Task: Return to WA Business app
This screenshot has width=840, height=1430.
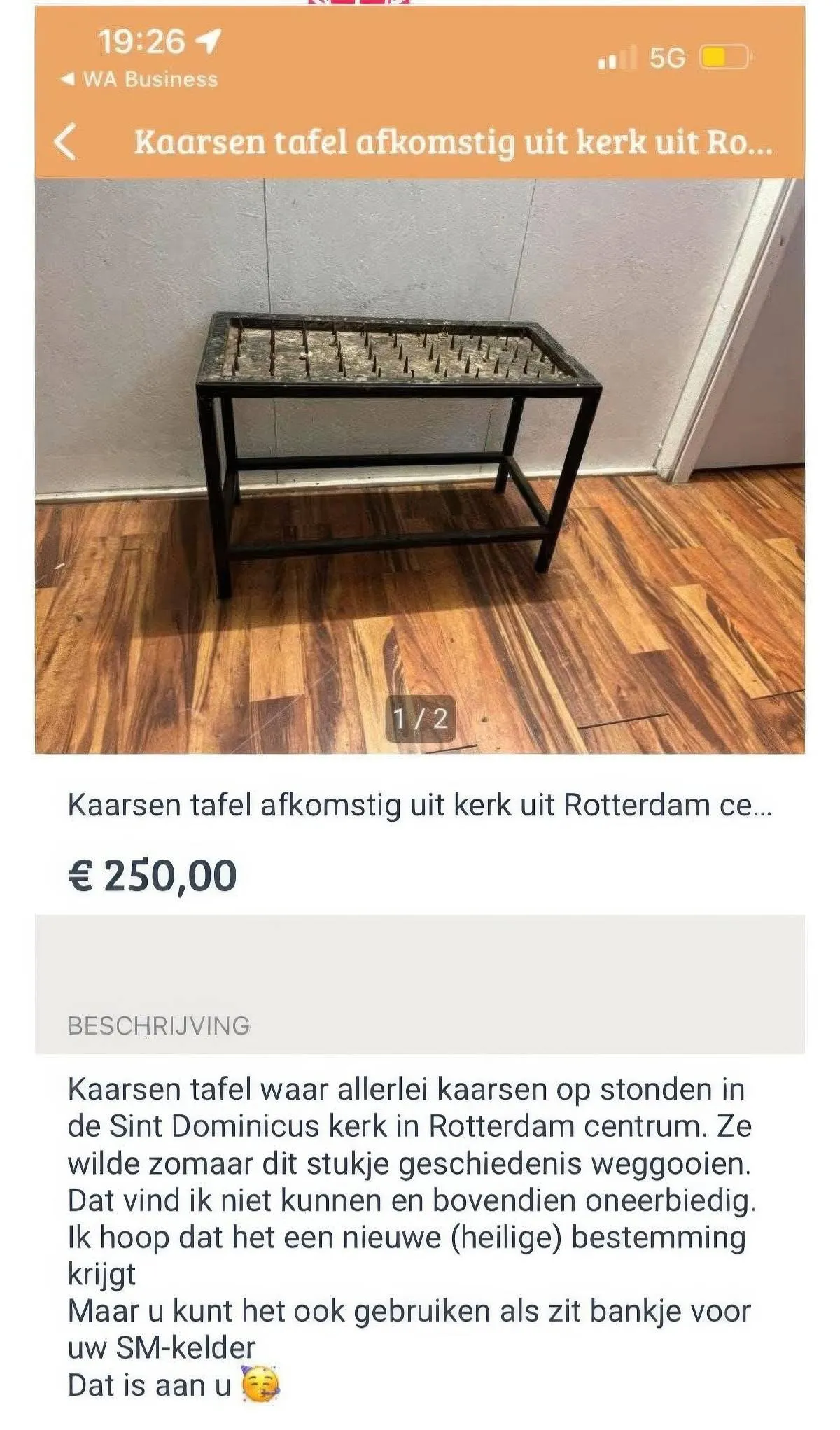Action: (x=140, y=80)
